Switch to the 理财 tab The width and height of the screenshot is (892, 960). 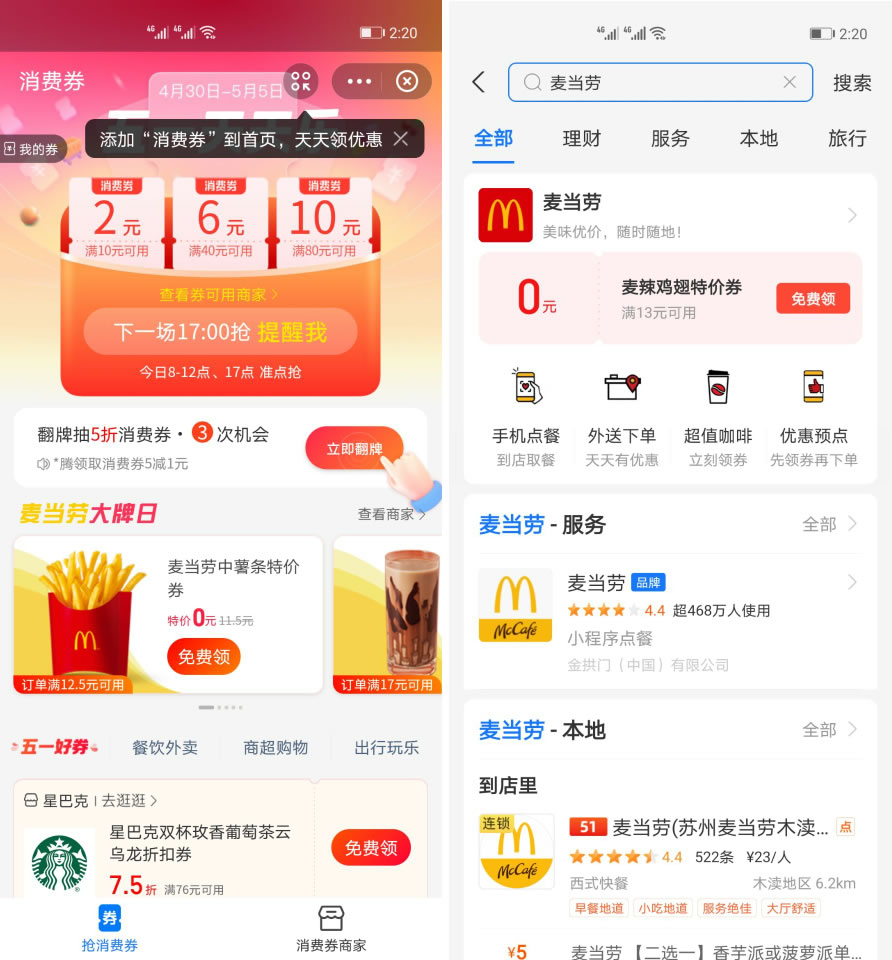[581, 138]
